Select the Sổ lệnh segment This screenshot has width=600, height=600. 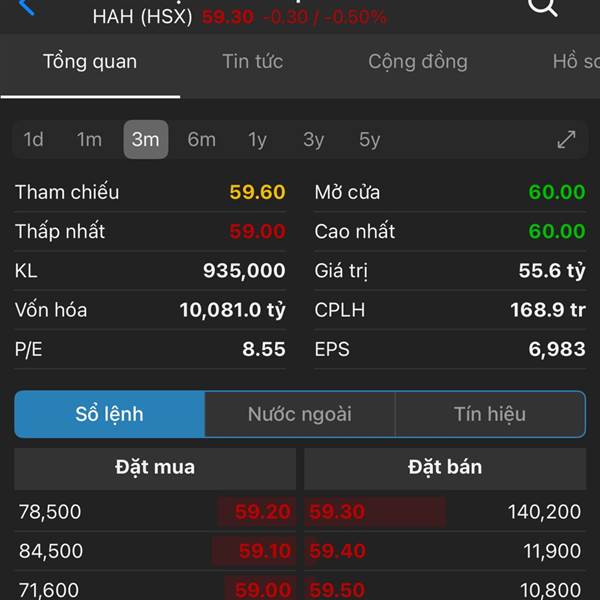(x=110, y=414)
